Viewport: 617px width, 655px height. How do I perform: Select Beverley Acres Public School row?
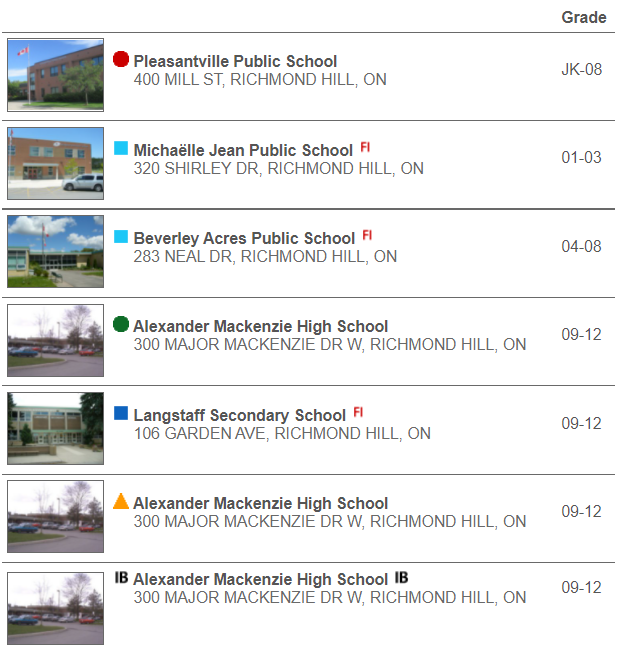[x=244, y=238]
